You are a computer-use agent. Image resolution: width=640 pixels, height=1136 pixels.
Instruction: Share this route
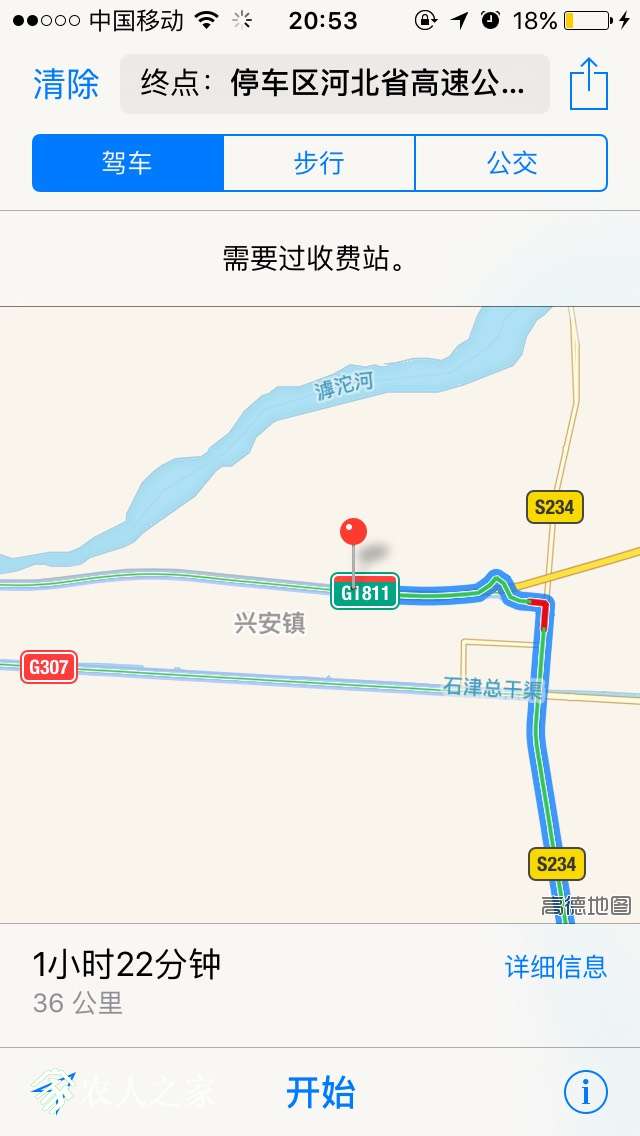(588, 84)
